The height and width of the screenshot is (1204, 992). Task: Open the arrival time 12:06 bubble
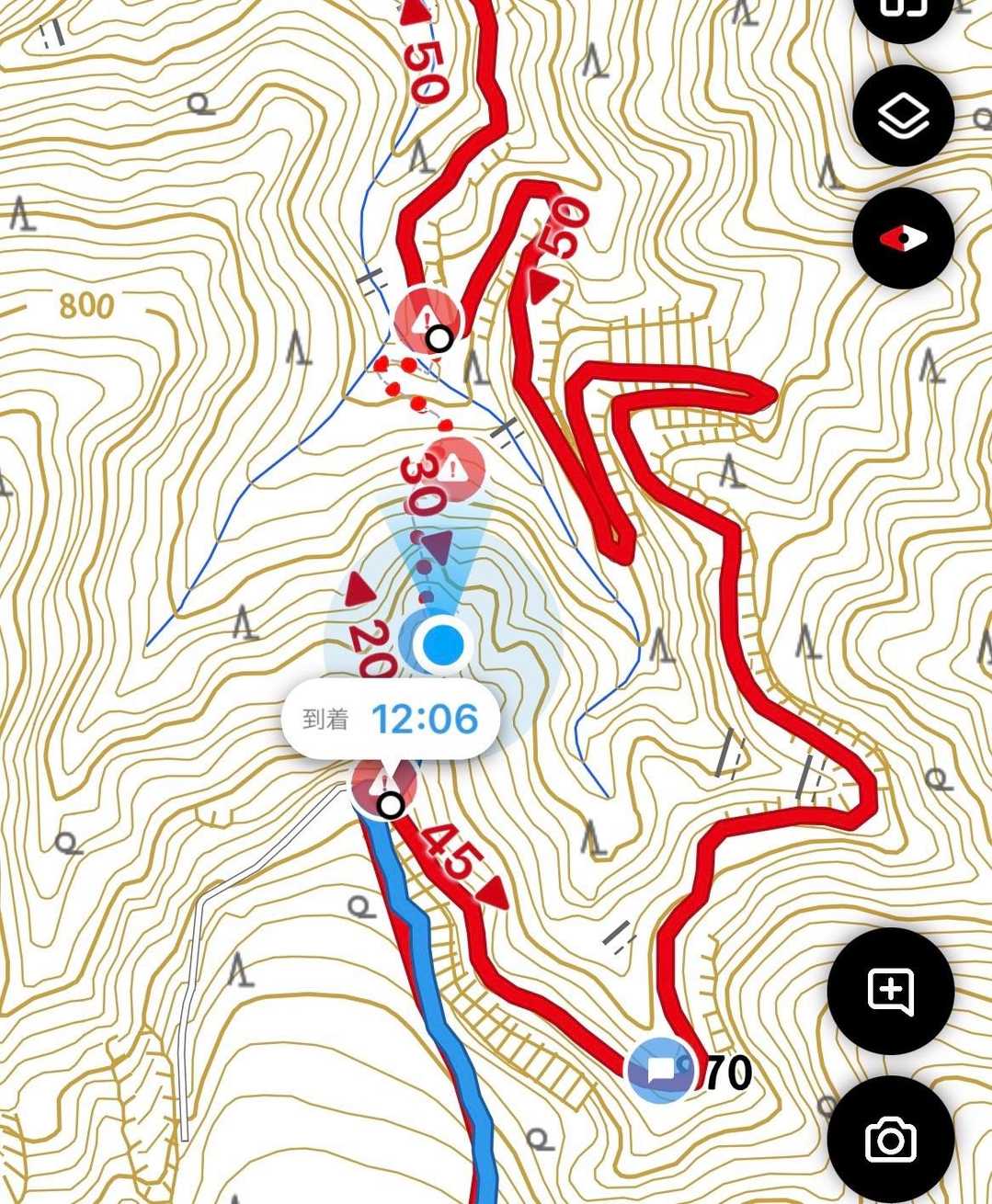pos(392,719)
